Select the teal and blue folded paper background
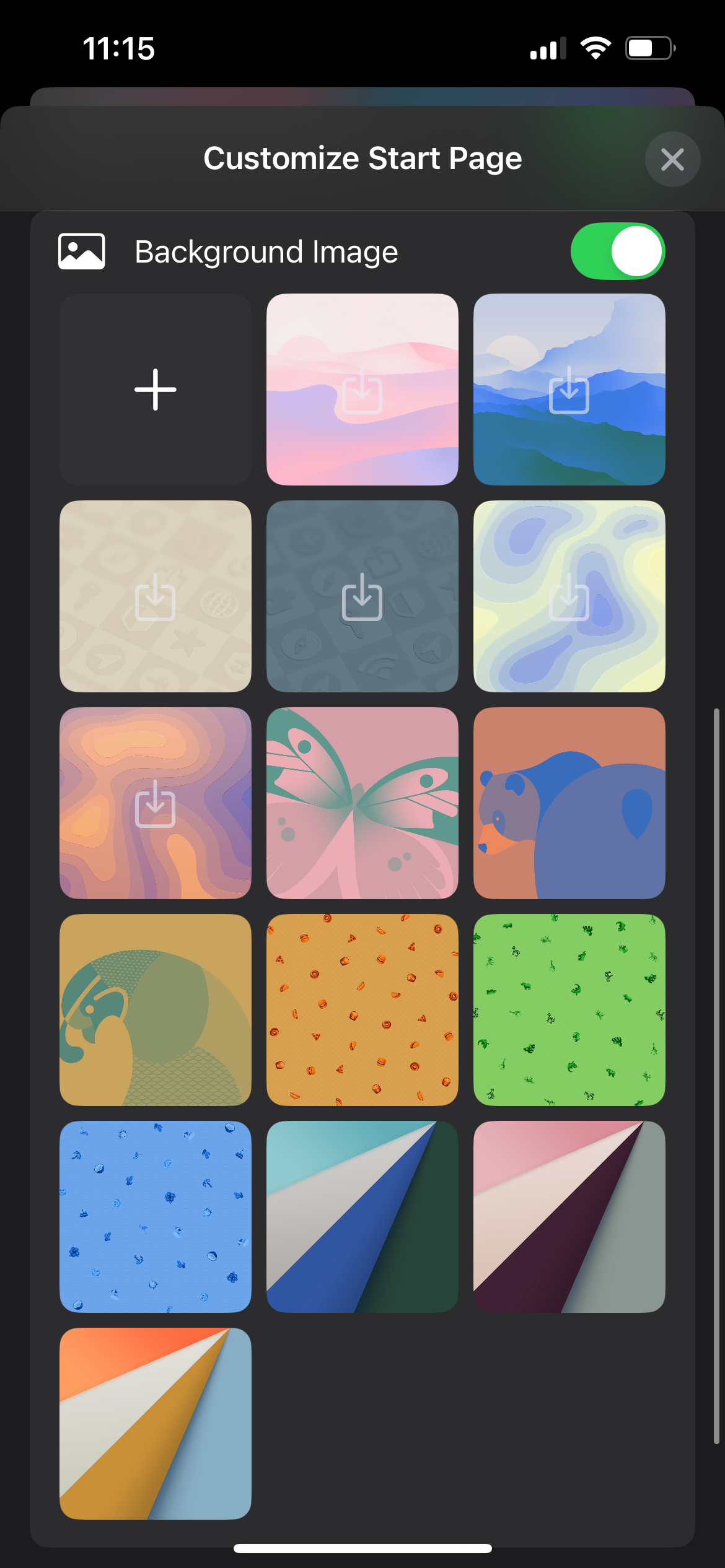The height and width of the screenshot is (1568, 725). (362, 1216)
